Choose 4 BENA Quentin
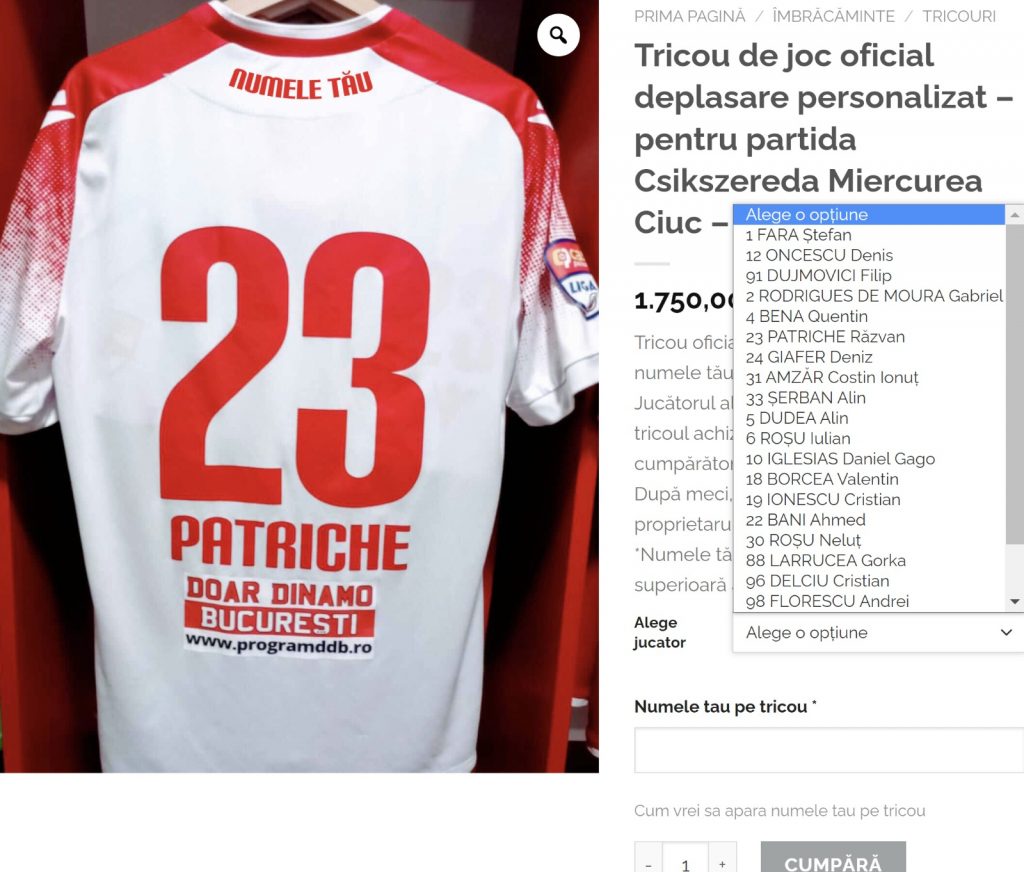 [869, 317]
